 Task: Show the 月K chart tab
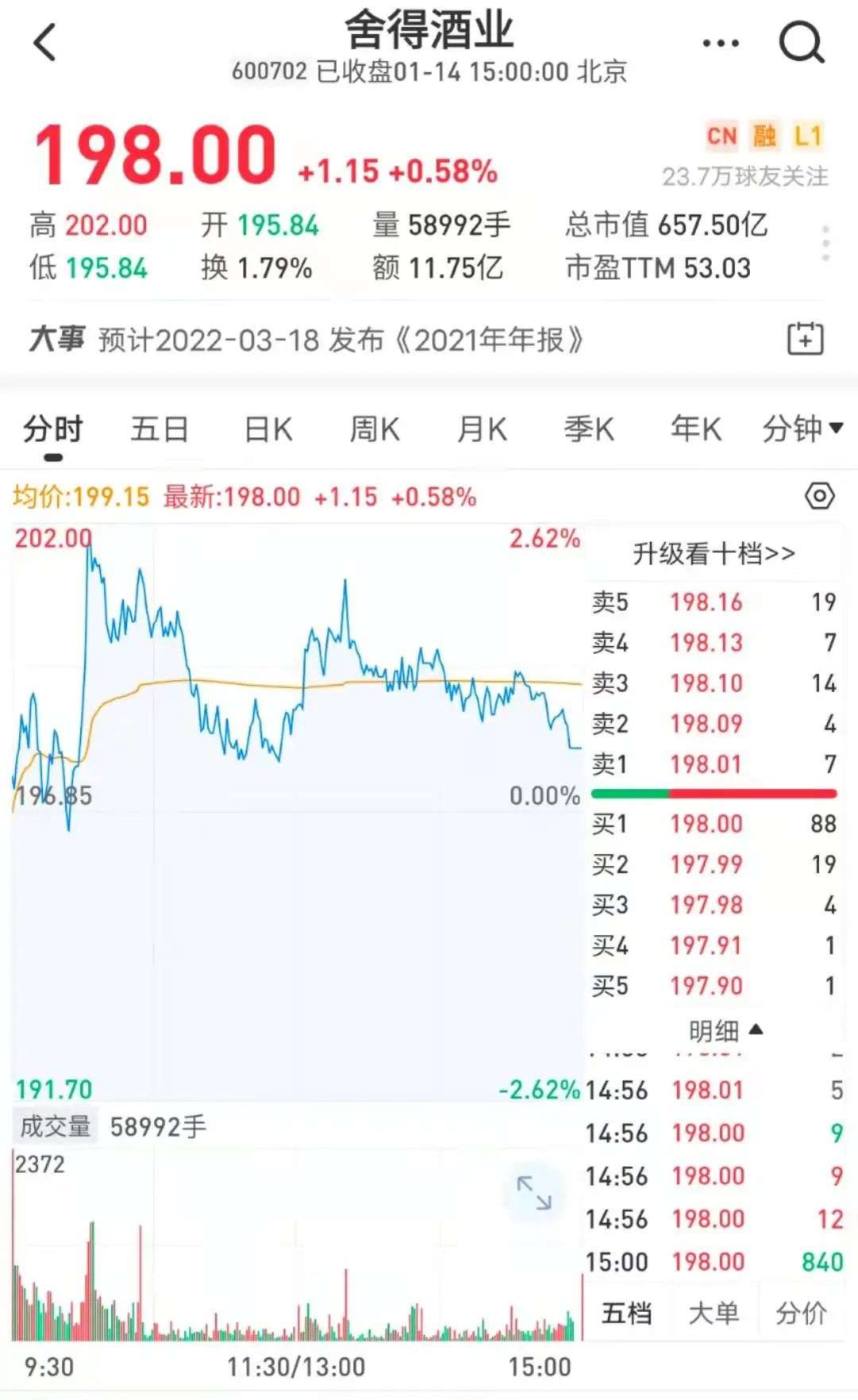pos(481,430)
